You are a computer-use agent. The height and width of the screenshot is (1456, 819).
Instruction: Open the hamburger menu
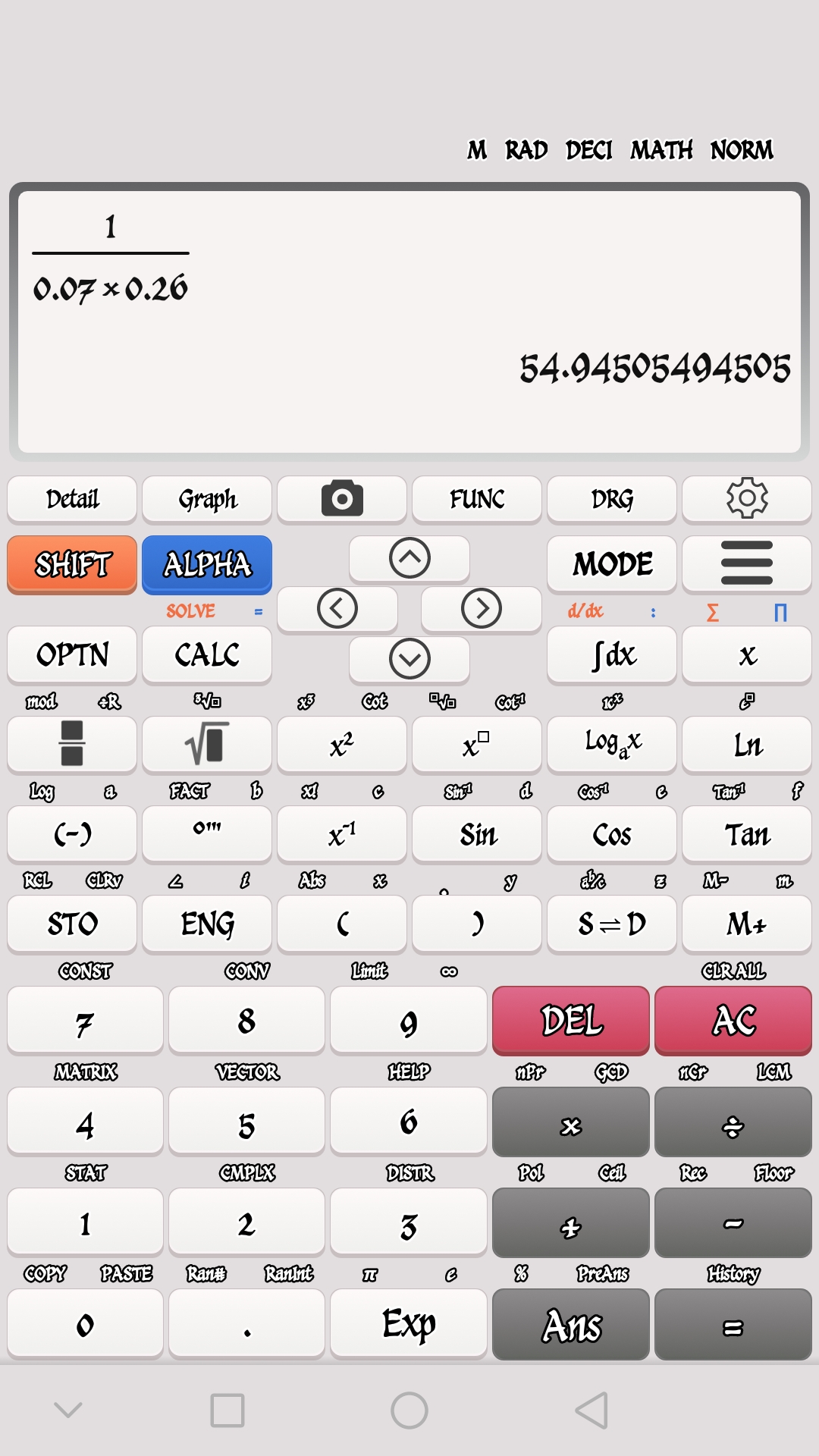click(747, 563)
